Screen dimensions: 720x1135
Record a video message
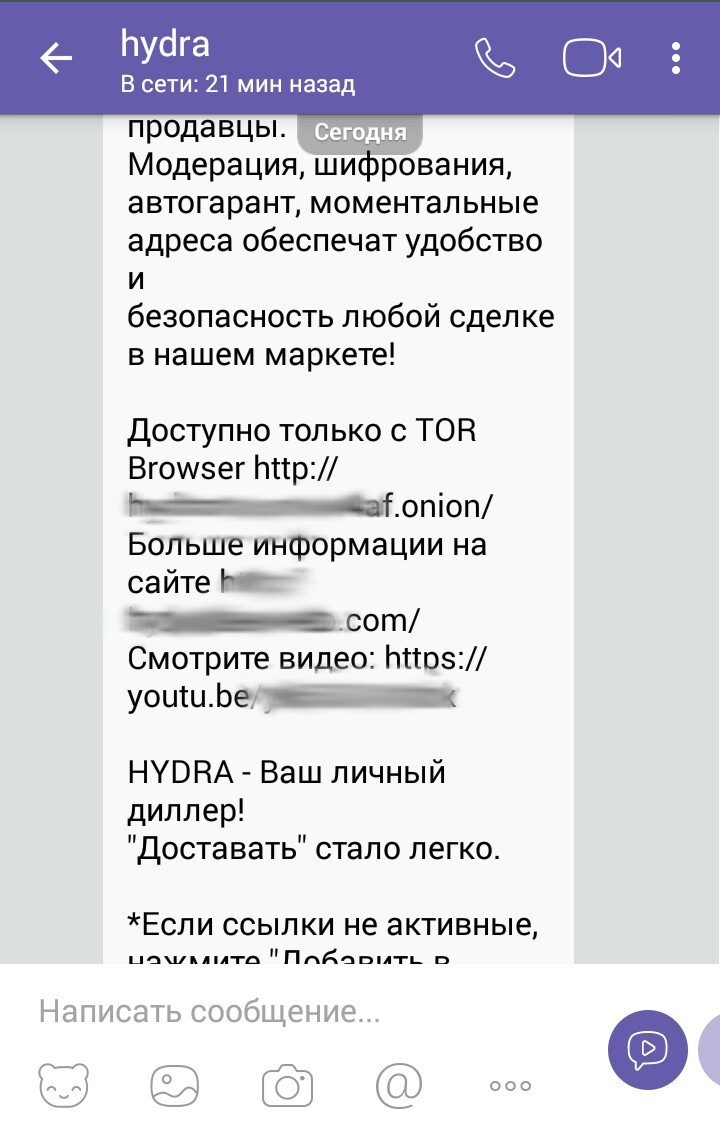(647, 1049)
